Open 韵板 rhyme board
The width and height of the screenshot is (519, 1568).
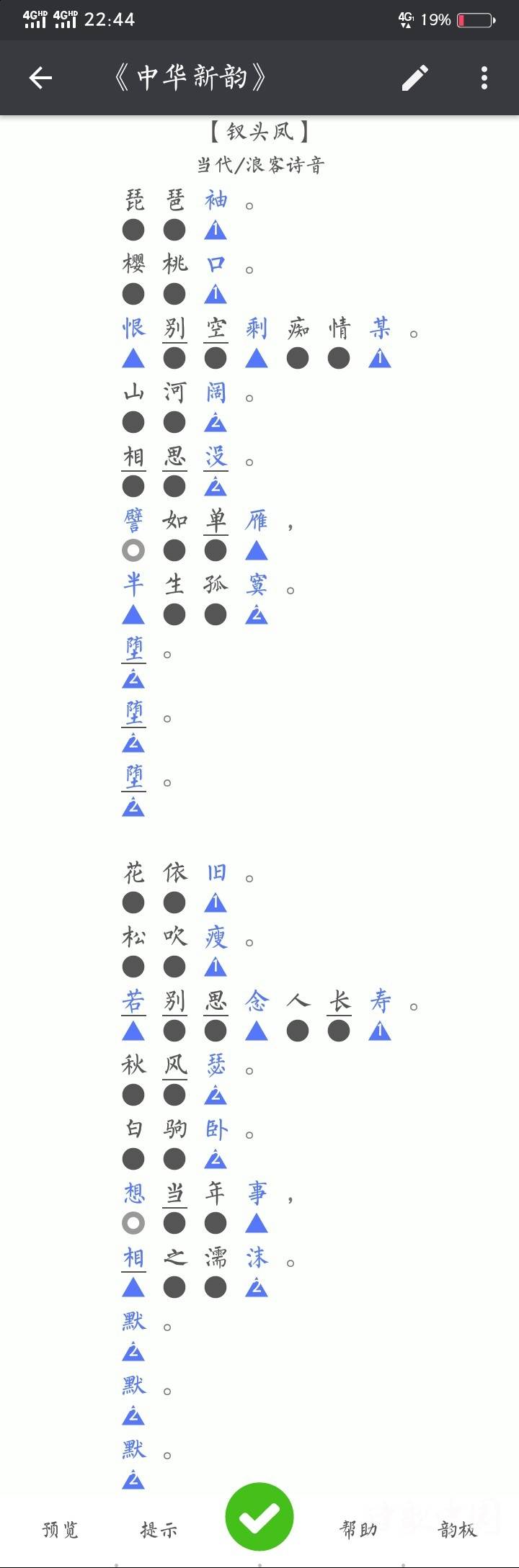pyautogui.click(x=458, y=1528)
